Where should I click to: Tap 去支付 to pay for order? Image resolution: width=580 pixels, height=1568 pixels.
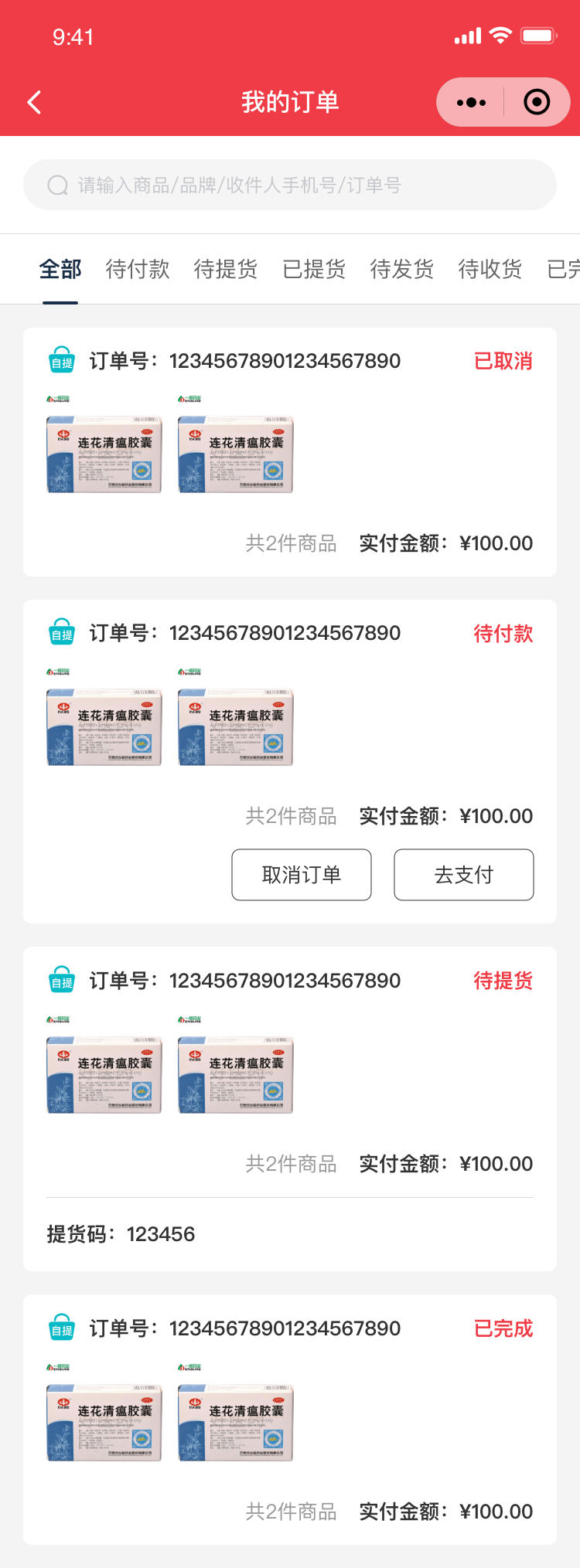point(464,875)
